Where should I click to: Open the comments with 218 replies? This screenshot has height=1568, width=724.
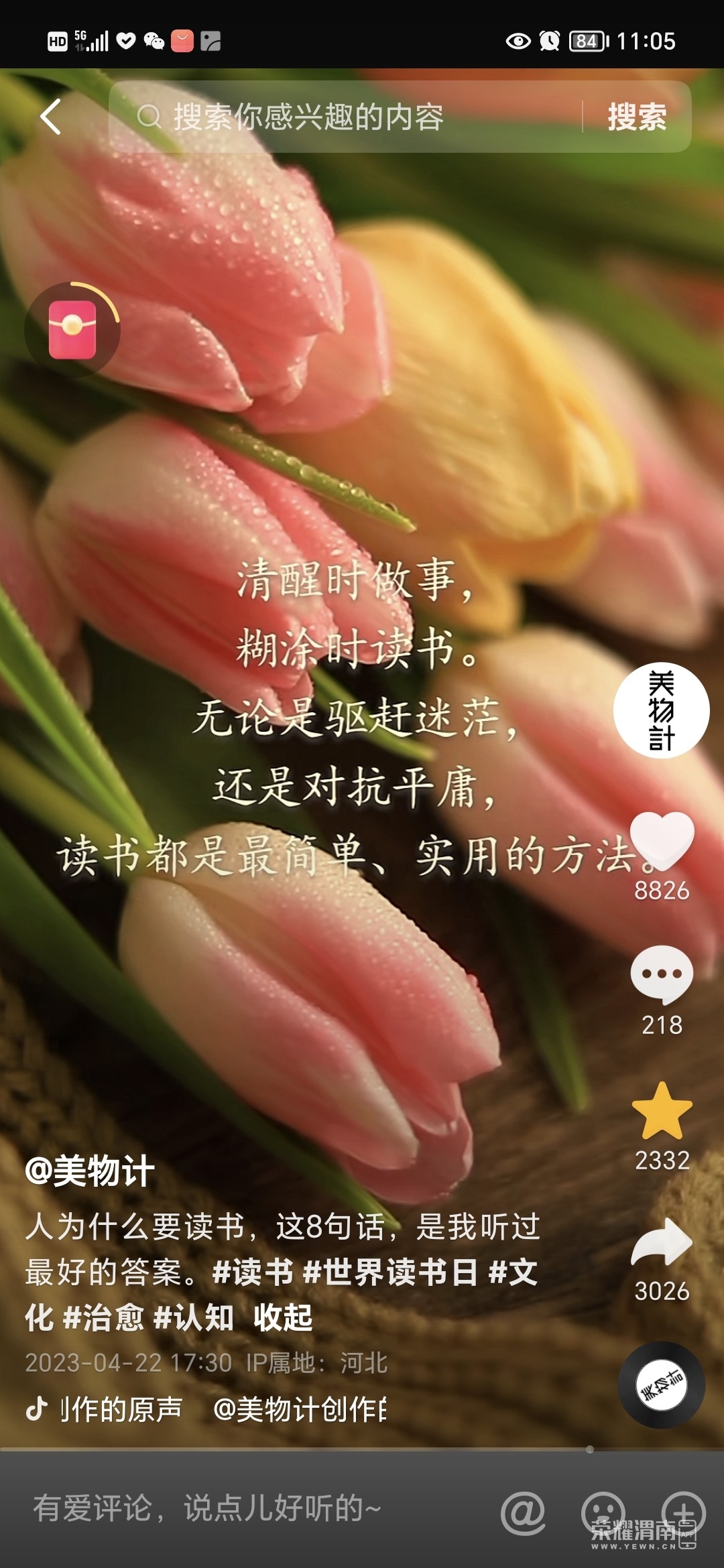click(x=662, y=975)
